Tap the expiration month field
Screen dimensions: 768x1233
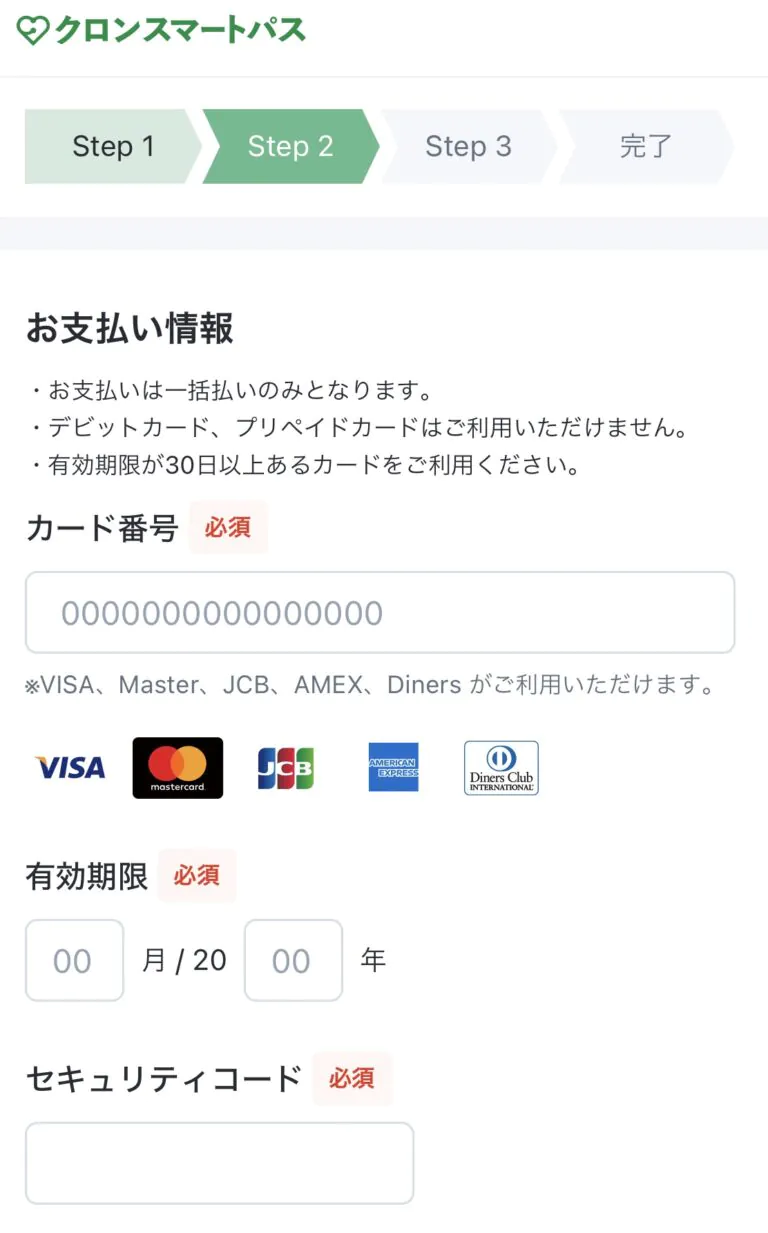74,960
